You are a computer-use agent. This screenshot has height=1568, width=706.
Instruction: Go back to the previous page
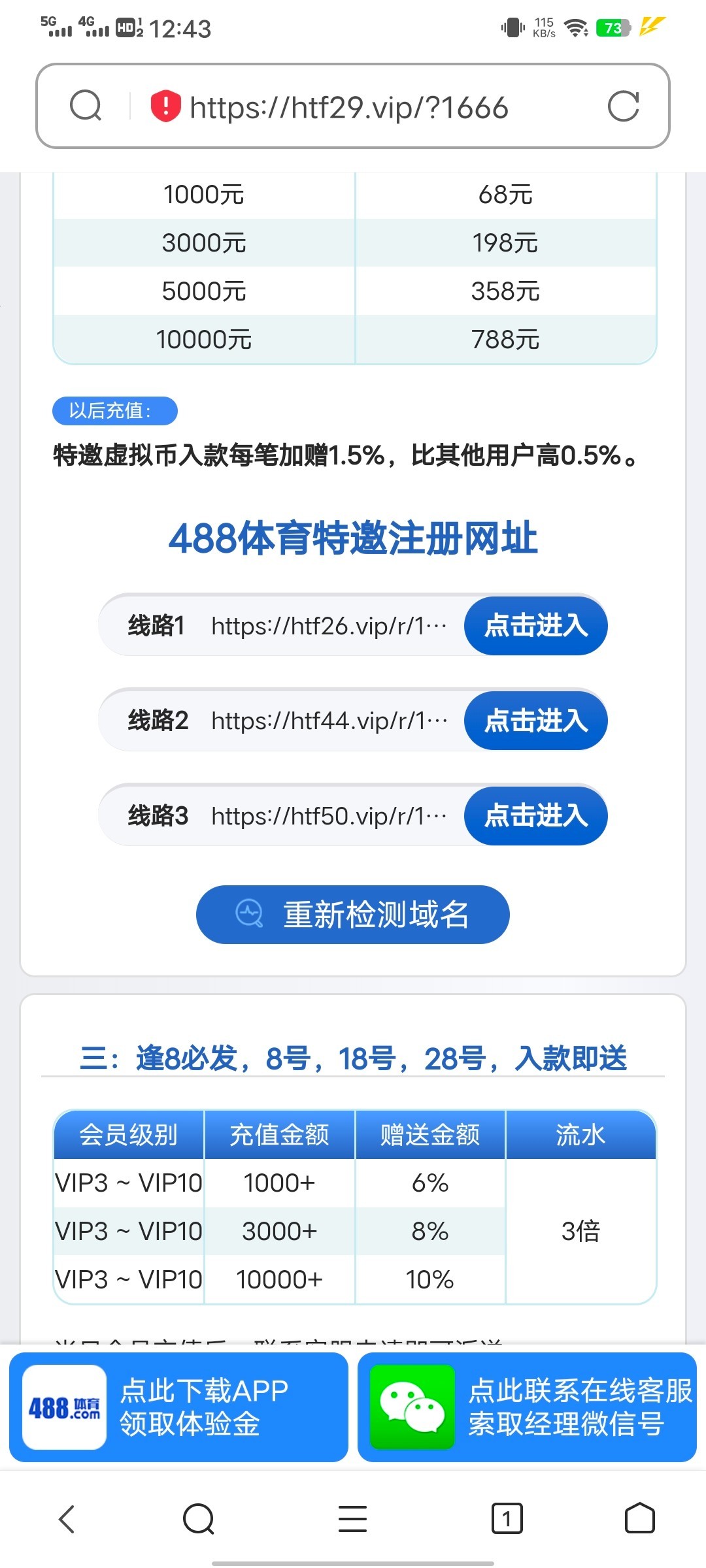67,1518
